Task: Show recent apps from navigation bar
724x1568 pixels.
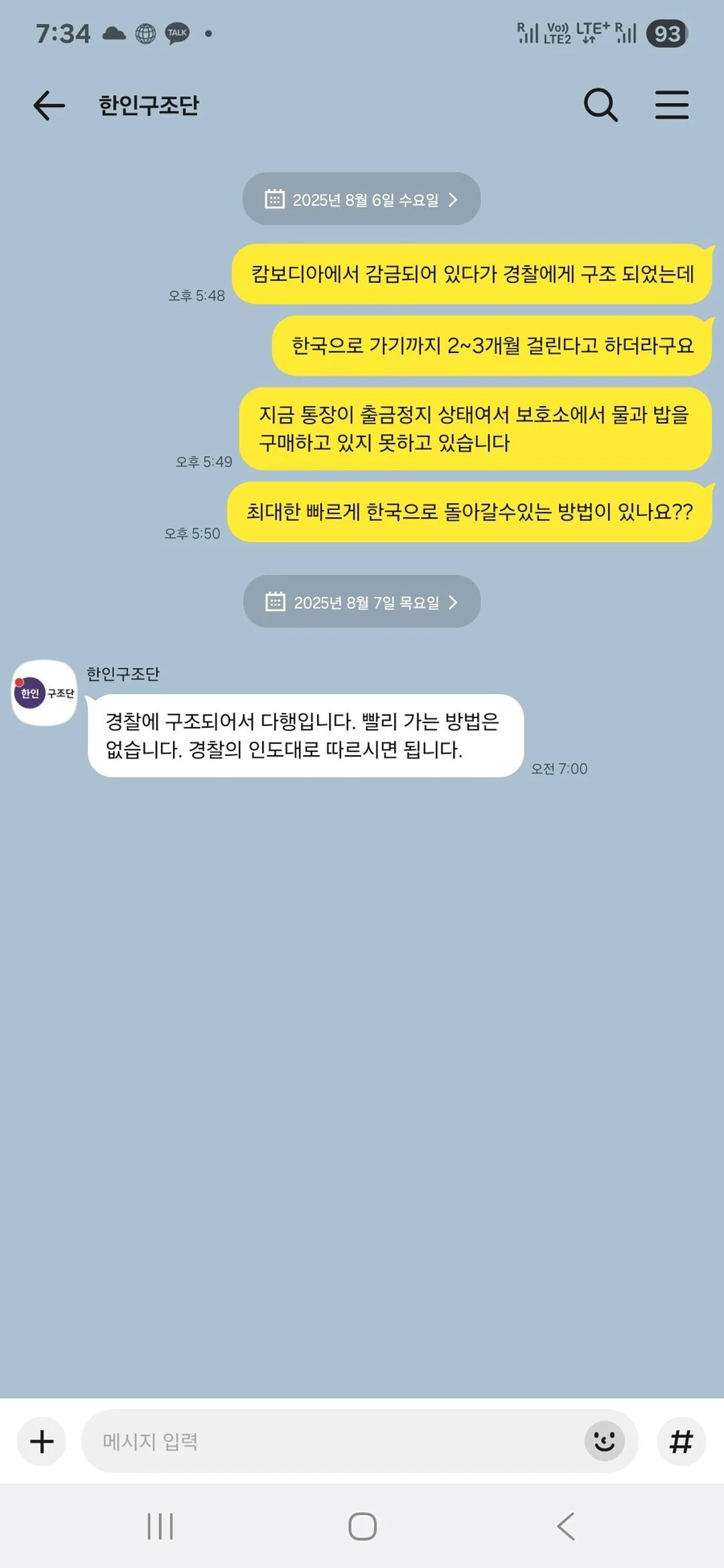Action: tap(160, 1526)
